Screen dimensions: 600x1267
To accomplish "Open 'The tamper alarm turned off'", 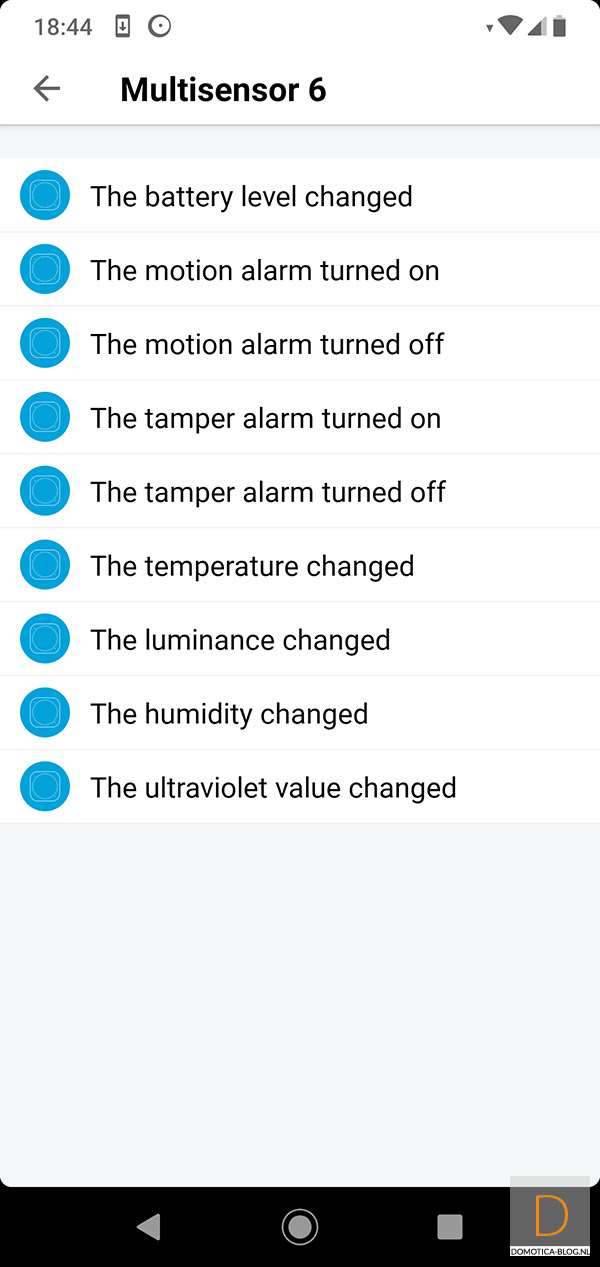I will [x=268, y=492].
